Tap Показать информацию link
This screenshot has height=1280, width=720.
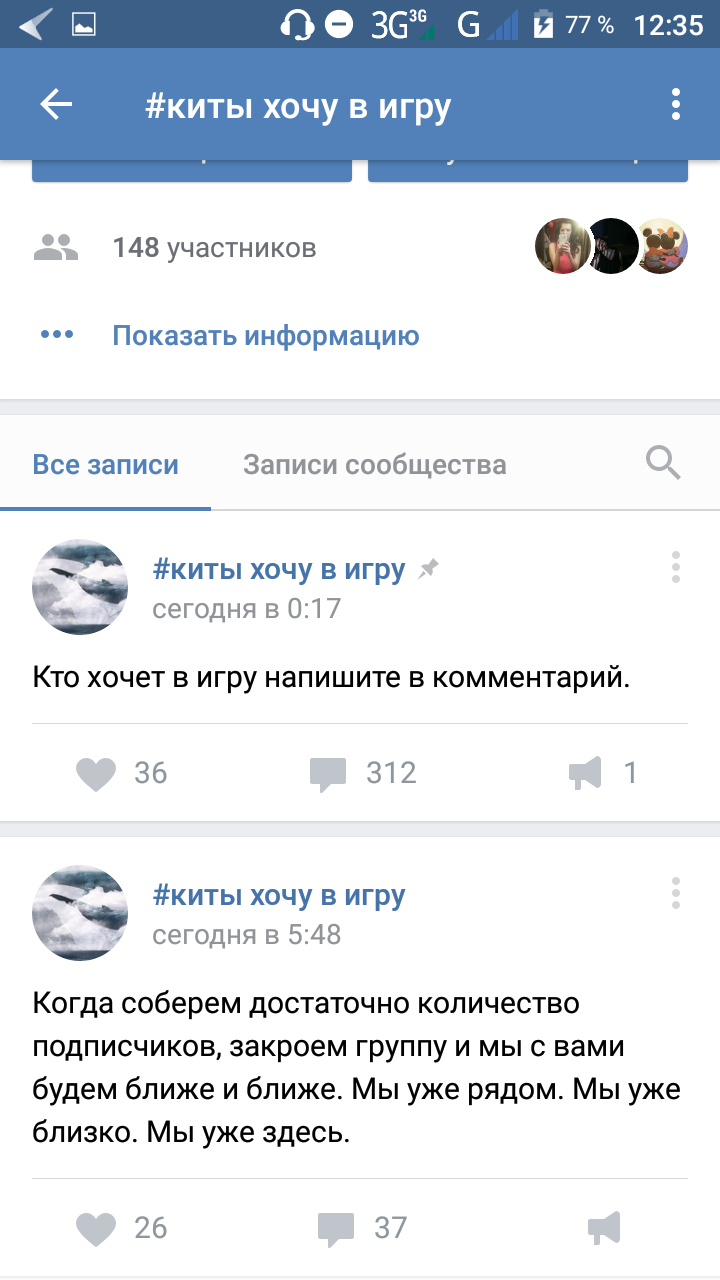tap(265, 336)
